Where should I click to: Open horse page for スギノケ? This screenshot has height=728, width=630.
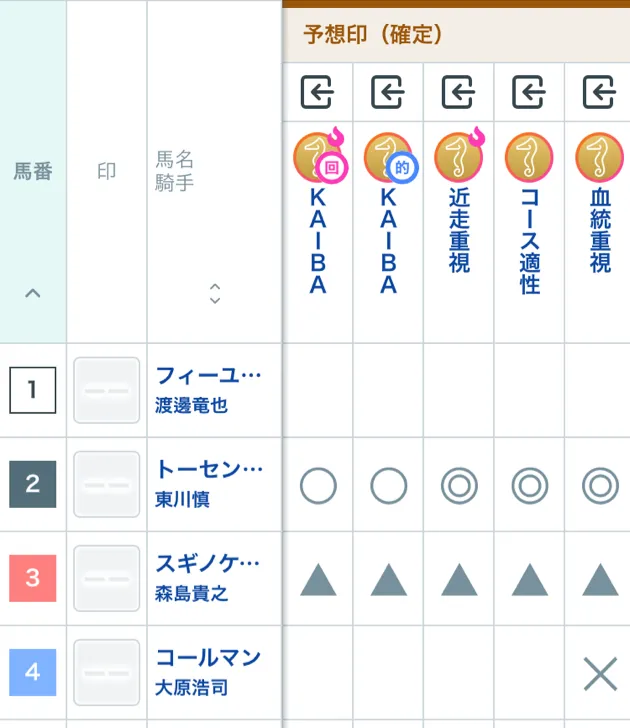point(208,564)
